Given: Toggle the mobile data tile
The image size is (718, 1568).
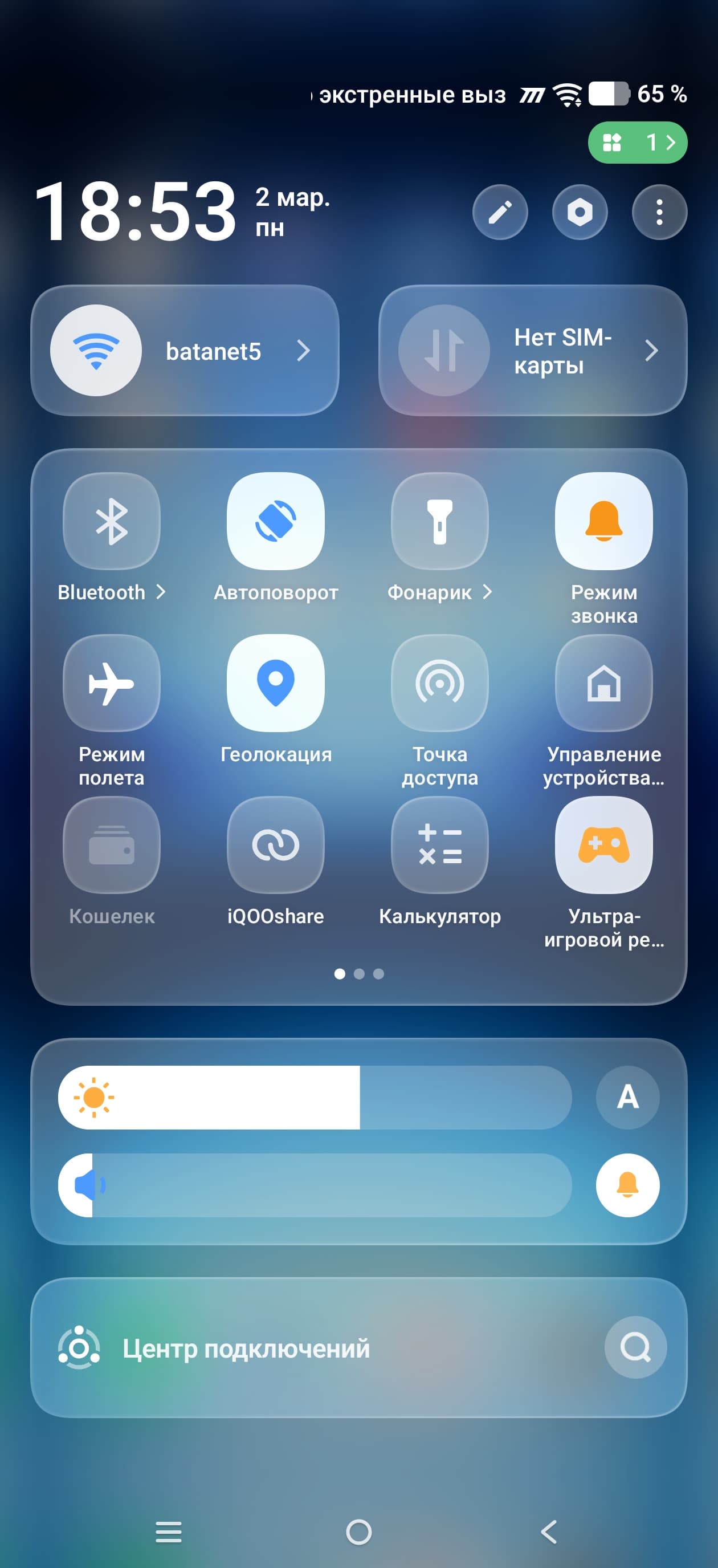Looking at the screenshot, I should (443, 351).
